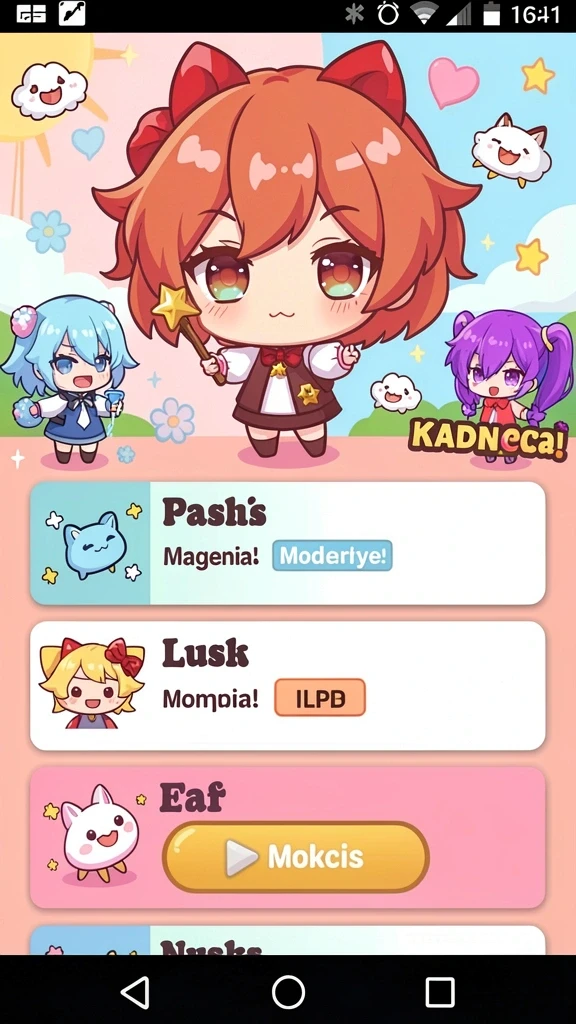Open the Lusk card
The image size is (576, 1024).
pyautogui.click(x=287, y=686)
